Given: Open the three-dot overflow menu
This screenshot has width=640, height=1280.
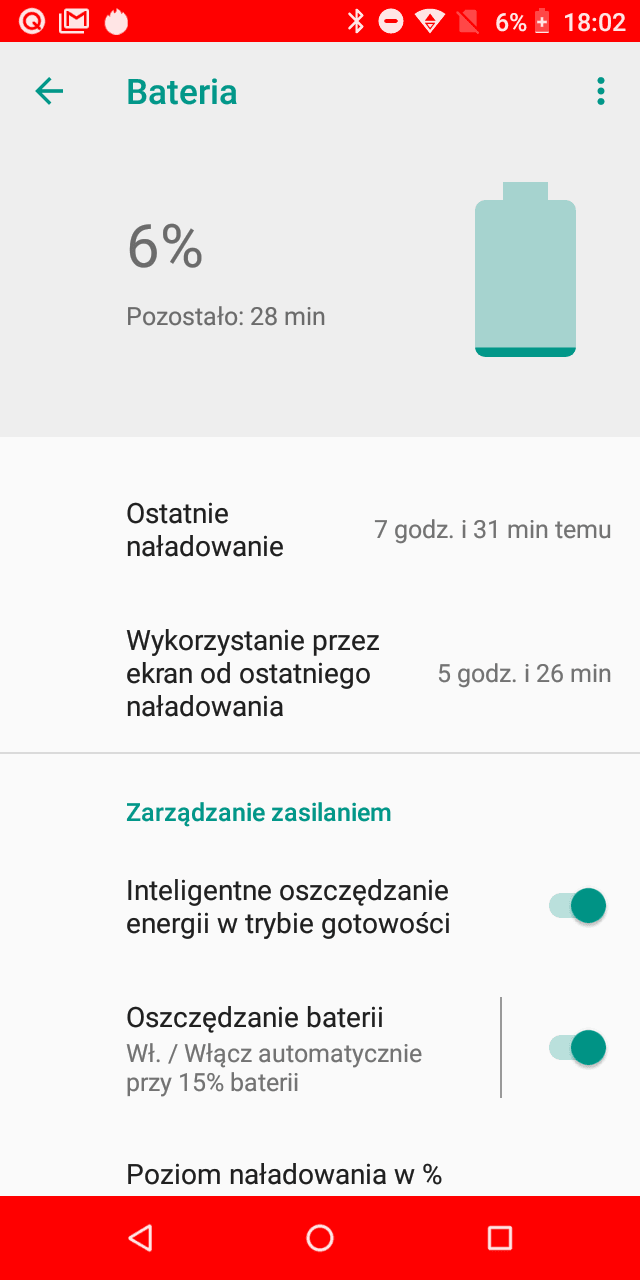Looking at the screenshot, I should pyautogui.click(x=600, y=92).
